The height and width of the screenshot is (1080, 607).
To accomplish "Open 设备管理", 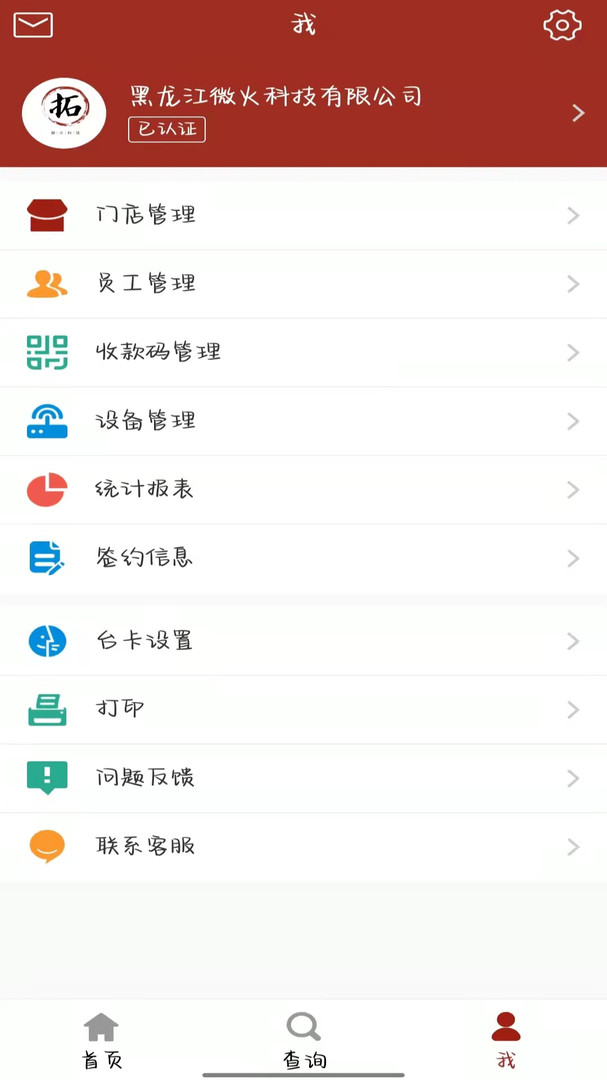I will tap(303, 421).
